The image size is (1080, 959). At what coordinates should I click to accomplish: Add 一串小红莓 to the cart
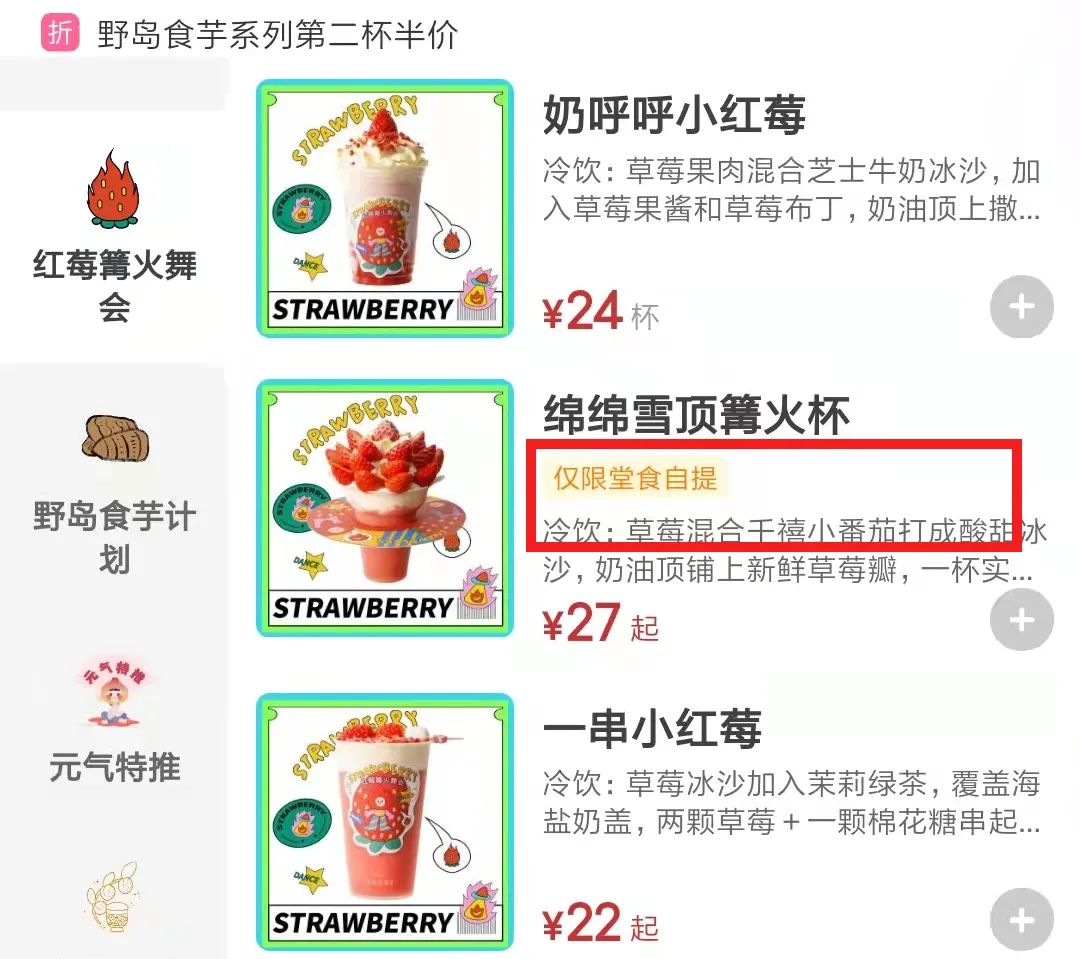pyautogui.click(x=1021, y=920)
